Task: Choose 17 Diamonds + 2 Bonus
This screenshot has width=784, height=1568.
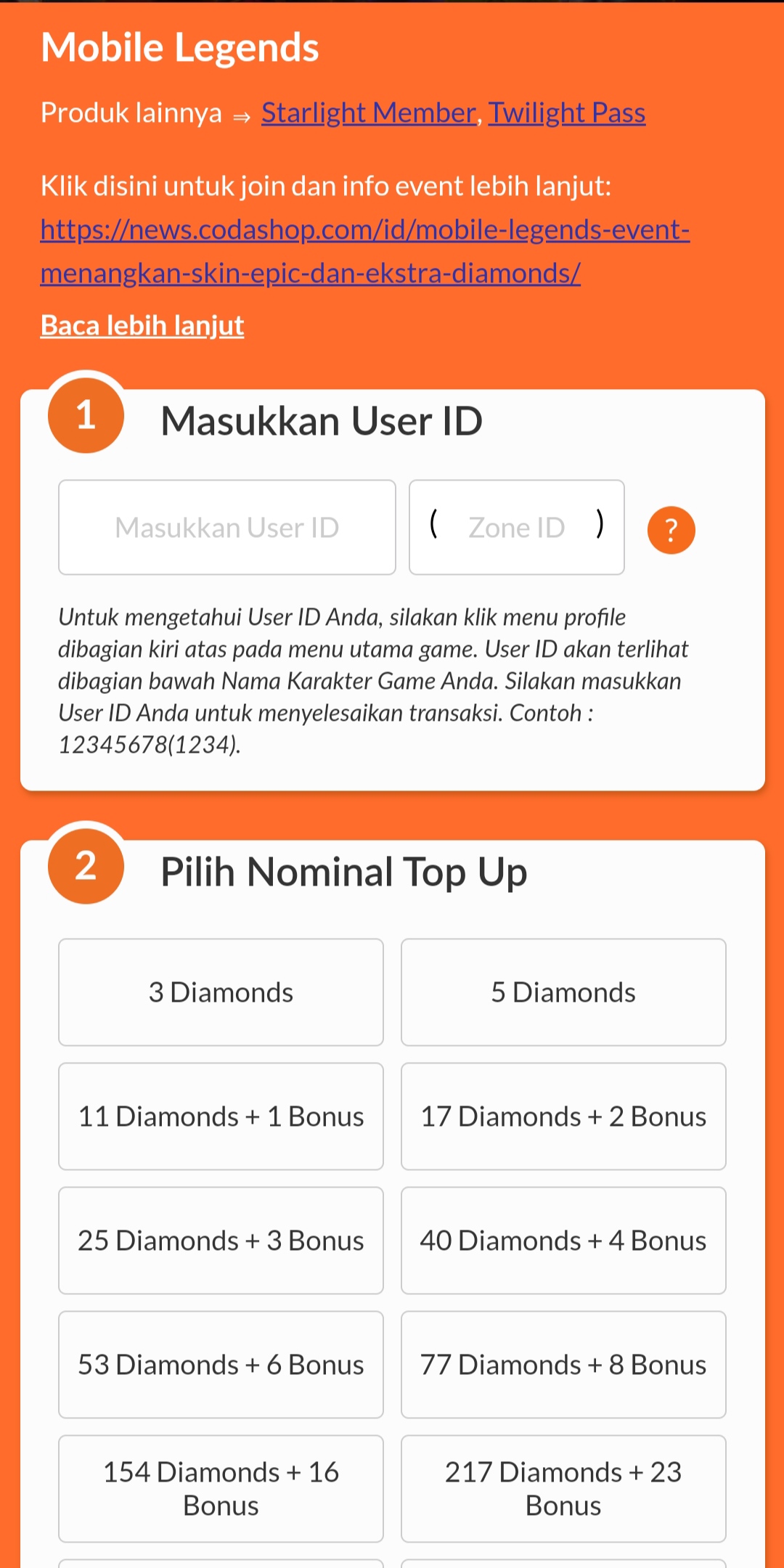Action: coord(563,1116)
